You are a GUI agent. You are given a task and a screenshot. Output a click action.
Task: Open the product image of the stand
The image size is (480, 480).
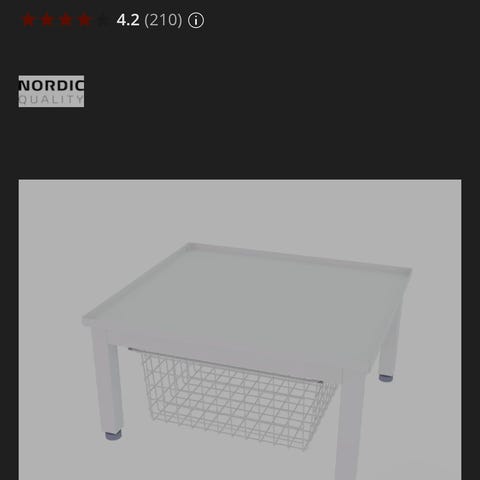click(x=240, y=330)
